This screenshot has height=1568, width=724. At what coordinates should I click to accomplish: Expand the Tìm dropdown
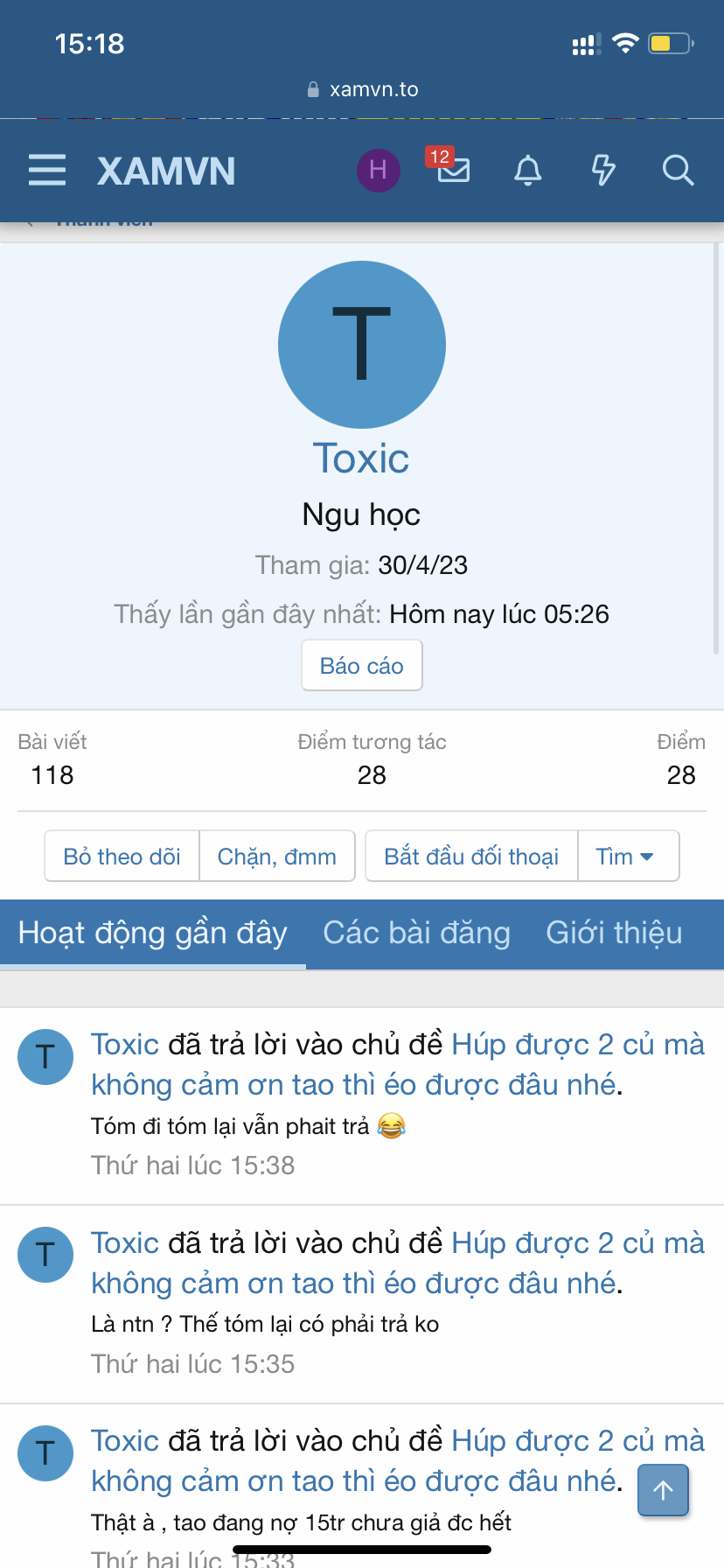click(627, 856)
